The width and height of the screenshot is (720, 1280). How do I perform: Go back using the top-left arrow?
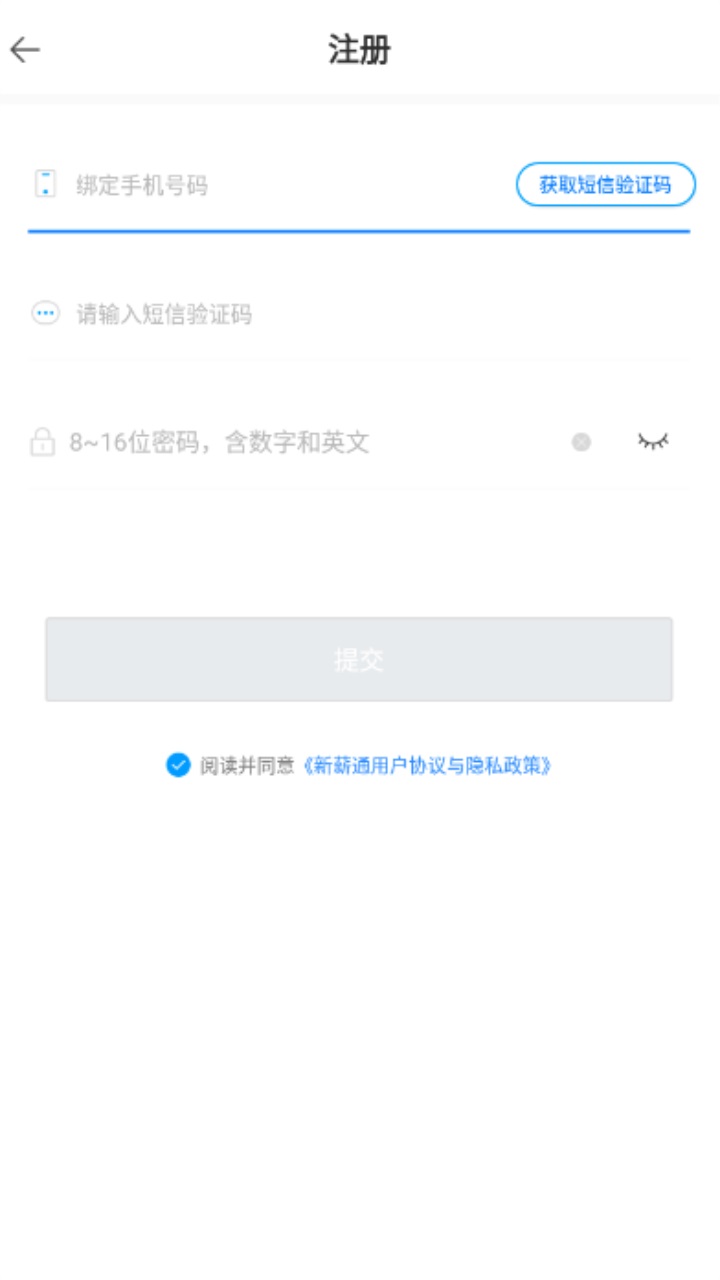pos(25,50)
